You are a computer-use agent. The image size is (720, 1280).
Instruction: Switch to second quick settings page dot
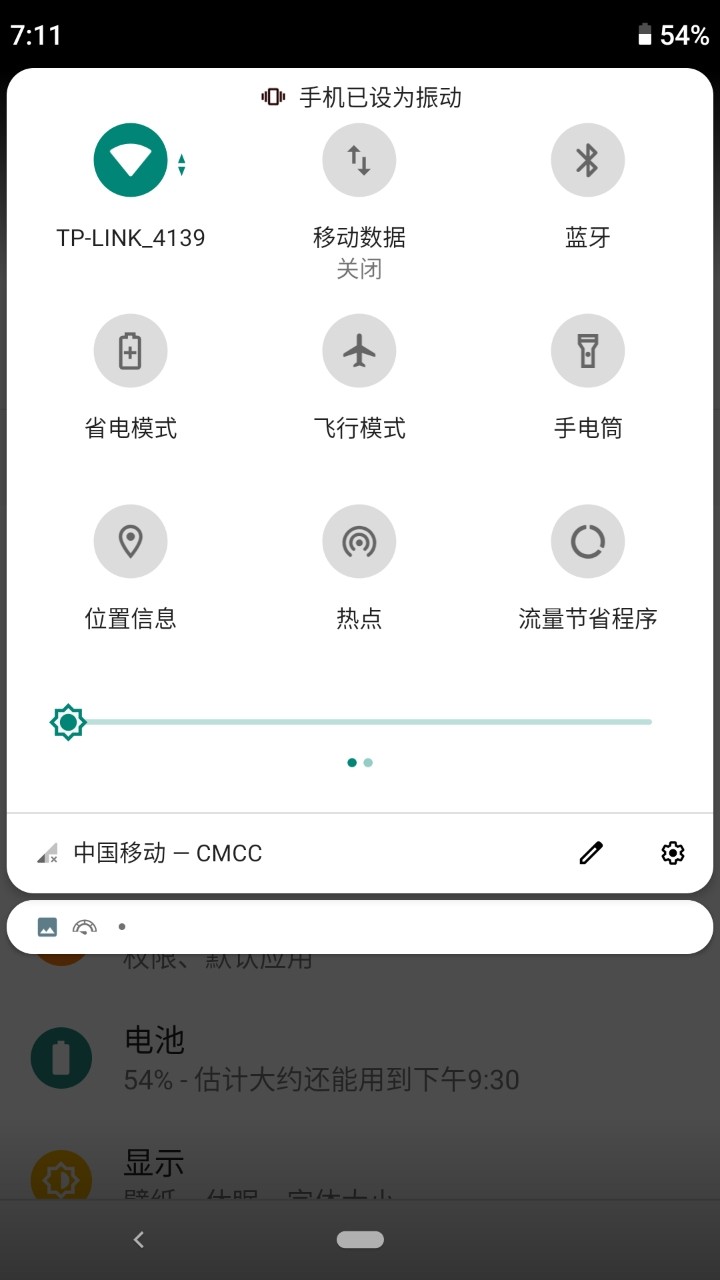click(368, 762)
